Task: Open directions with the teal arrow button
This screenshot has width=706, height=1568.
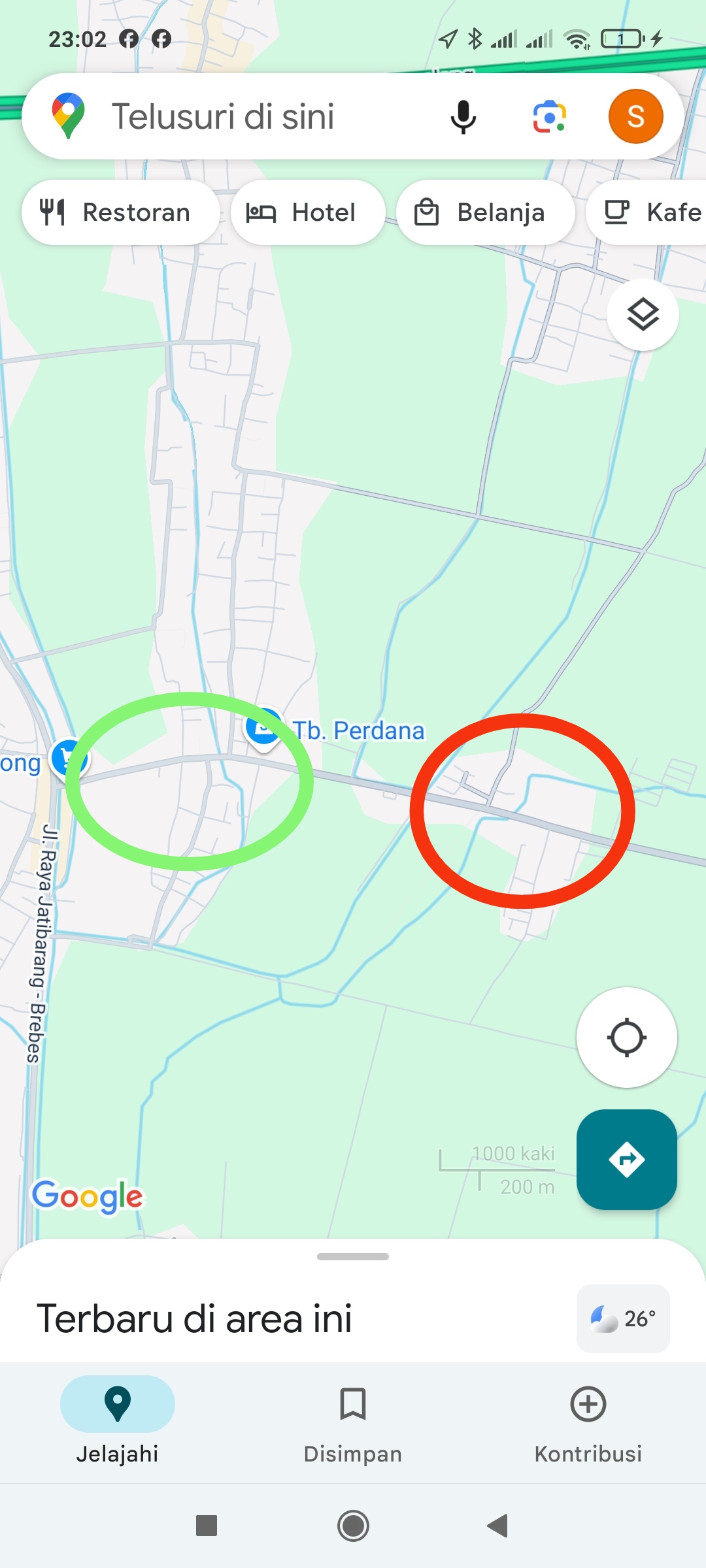Action: pyautogui.click(x=626, y=1159)
